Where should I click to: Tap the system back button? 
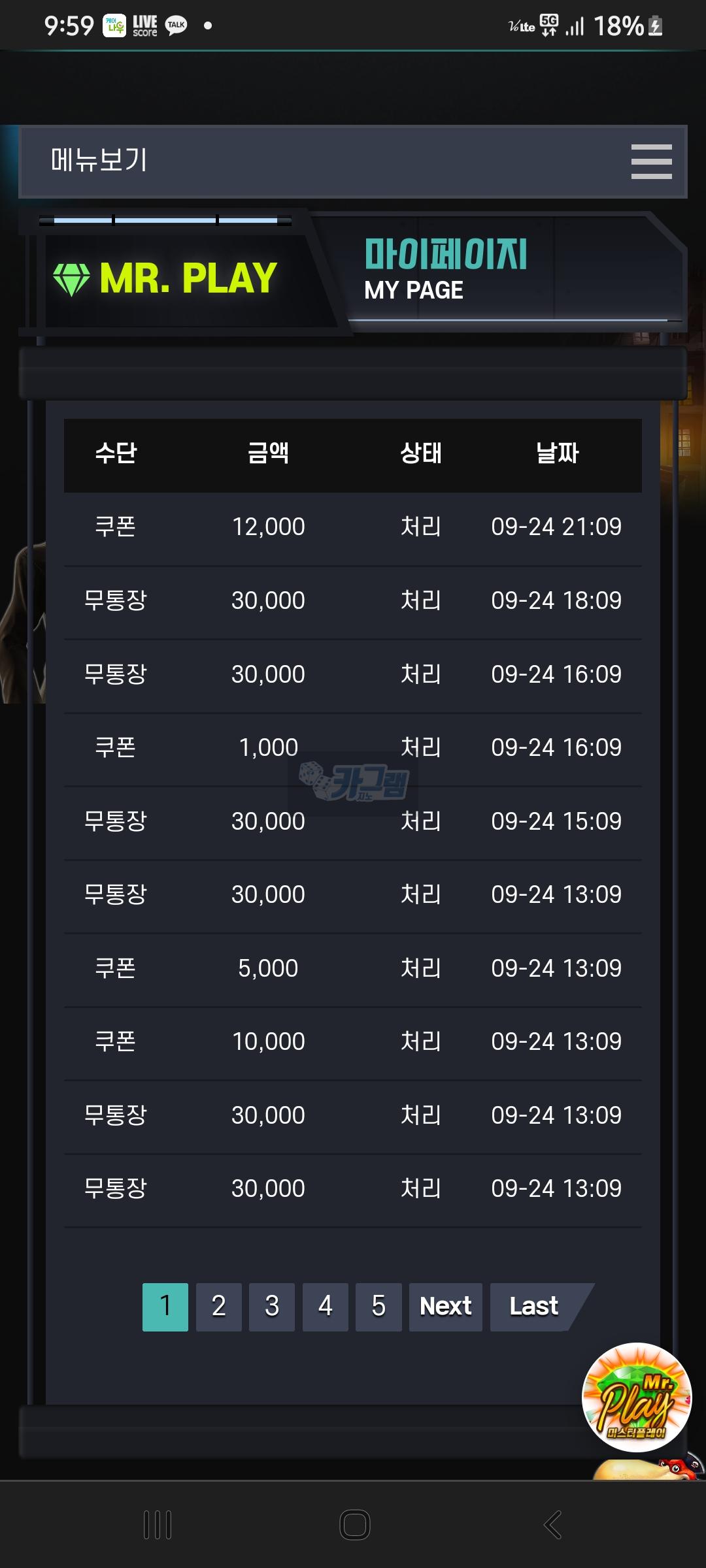(552, 1525)
